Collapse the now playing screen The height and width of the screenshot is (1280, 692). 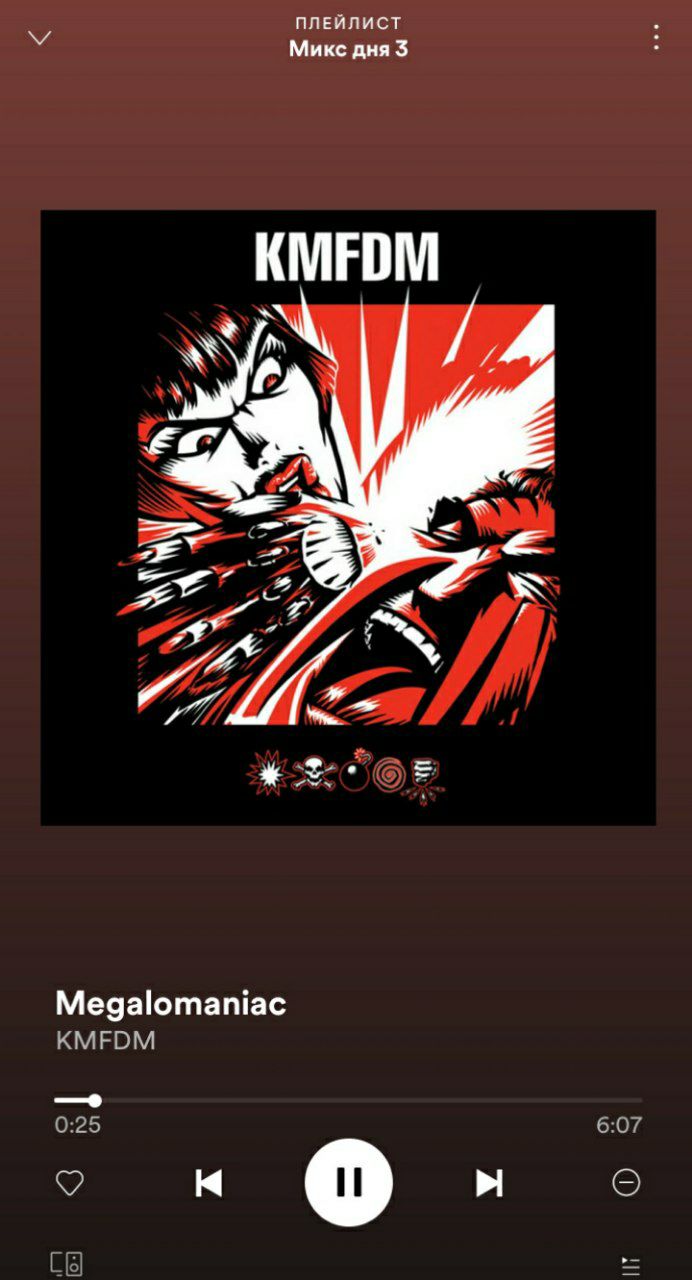click(39, 39)
